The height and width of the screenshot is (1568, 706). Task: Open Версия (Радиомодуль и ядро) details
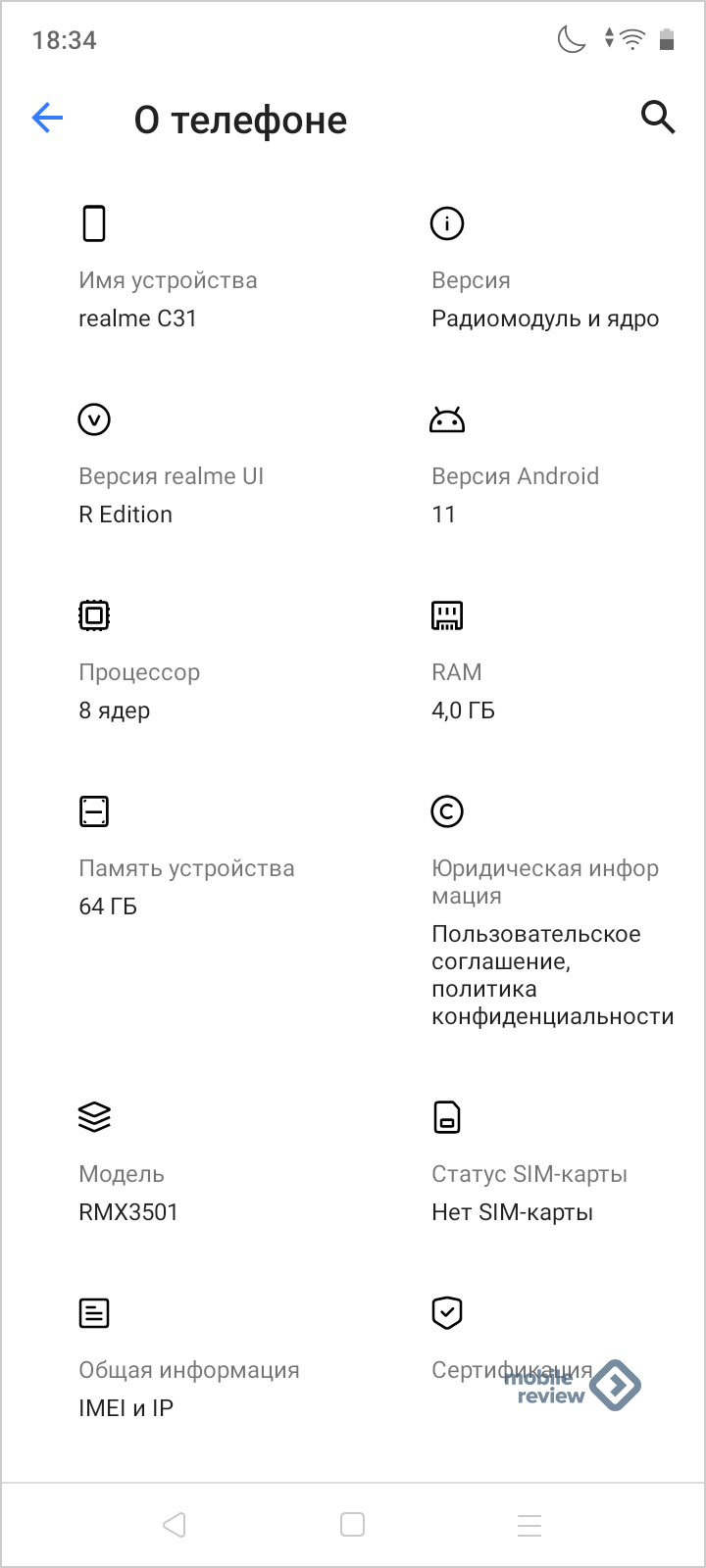pyautogui.click(x=549, y=269)
